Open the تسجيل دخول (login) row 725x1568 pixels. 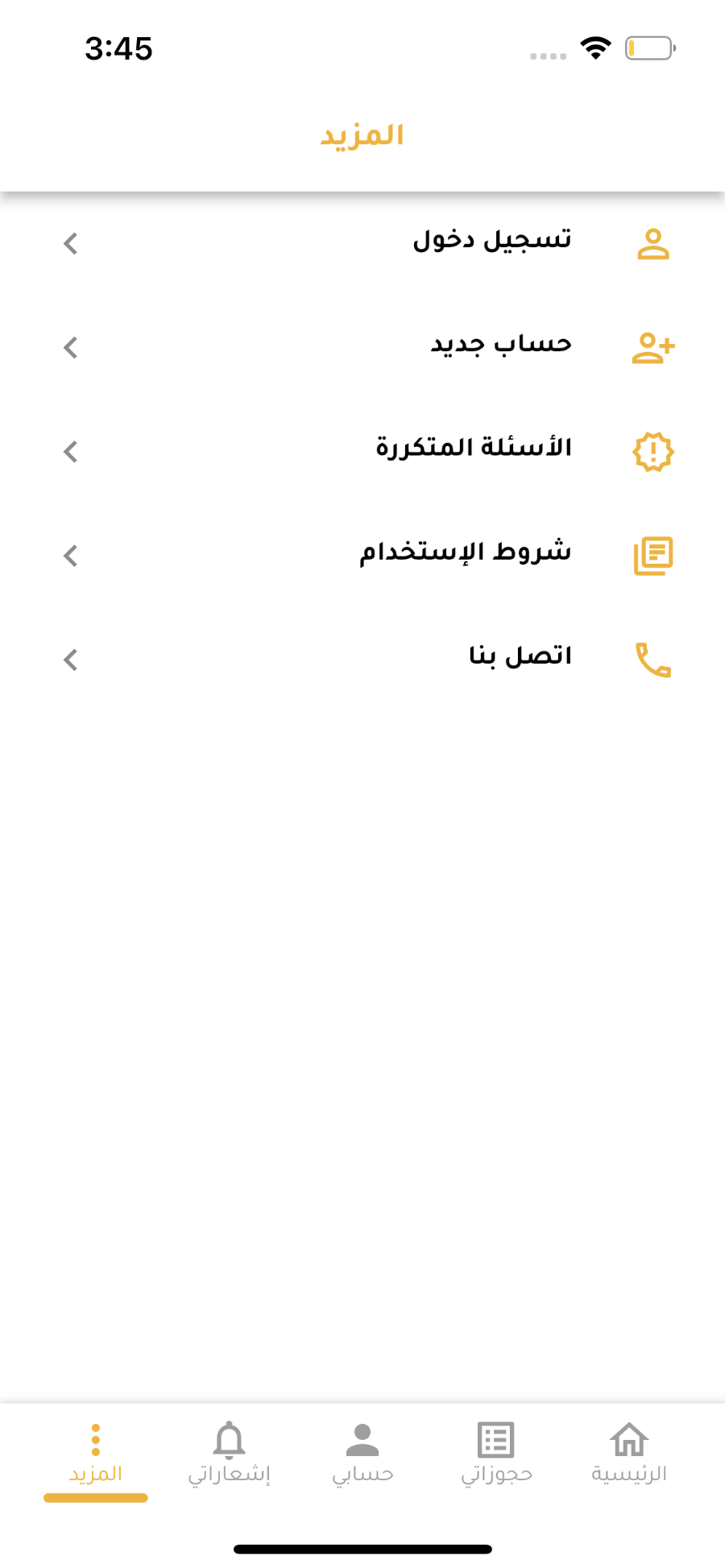(x=362, y=243)
